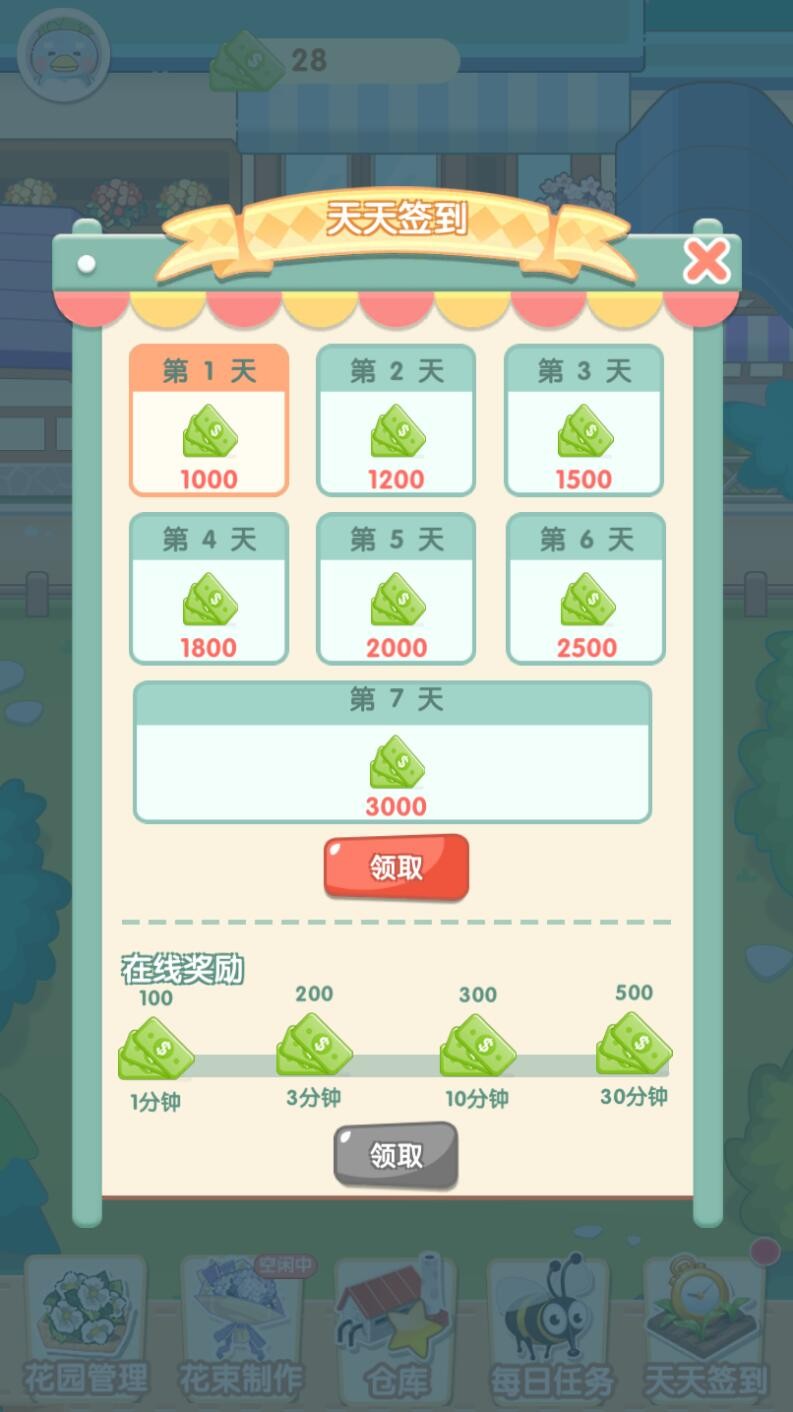Tap the 100 cash icon above 1分钟
The width and height of the screenshot is (793, 1412).
point(155,1050)
